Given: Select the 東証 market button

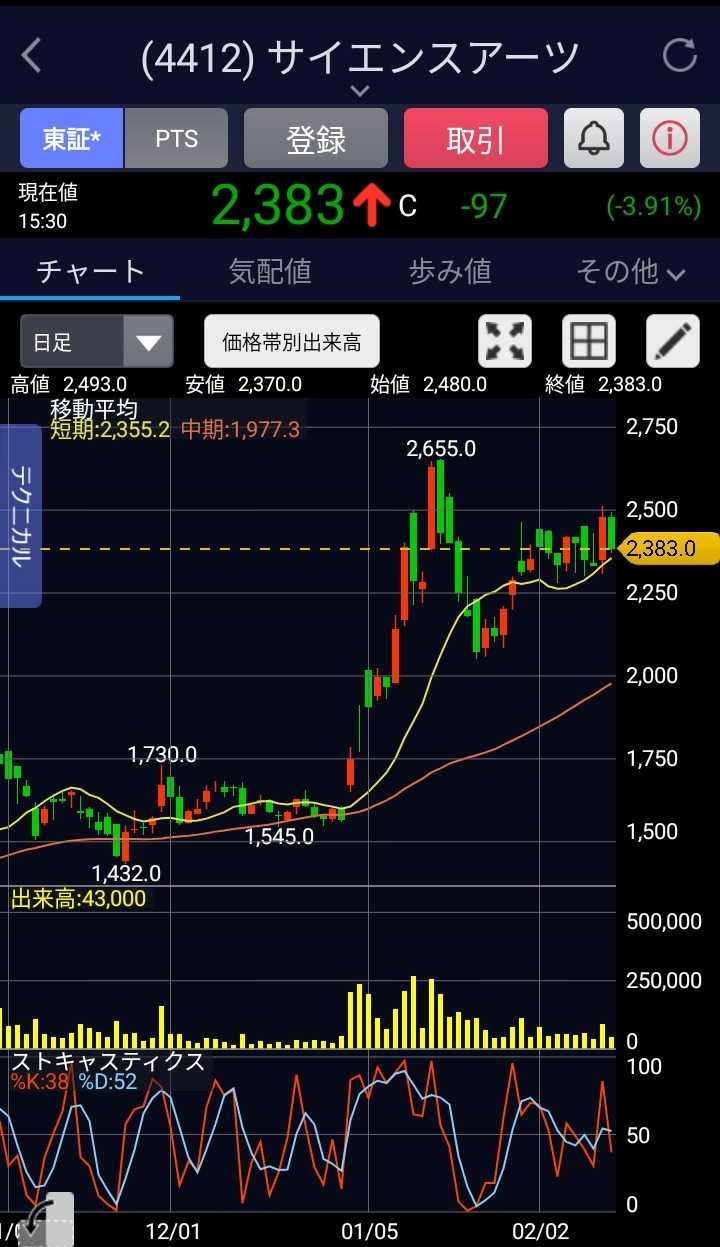Looking at the screenshot, I should 72,138.
